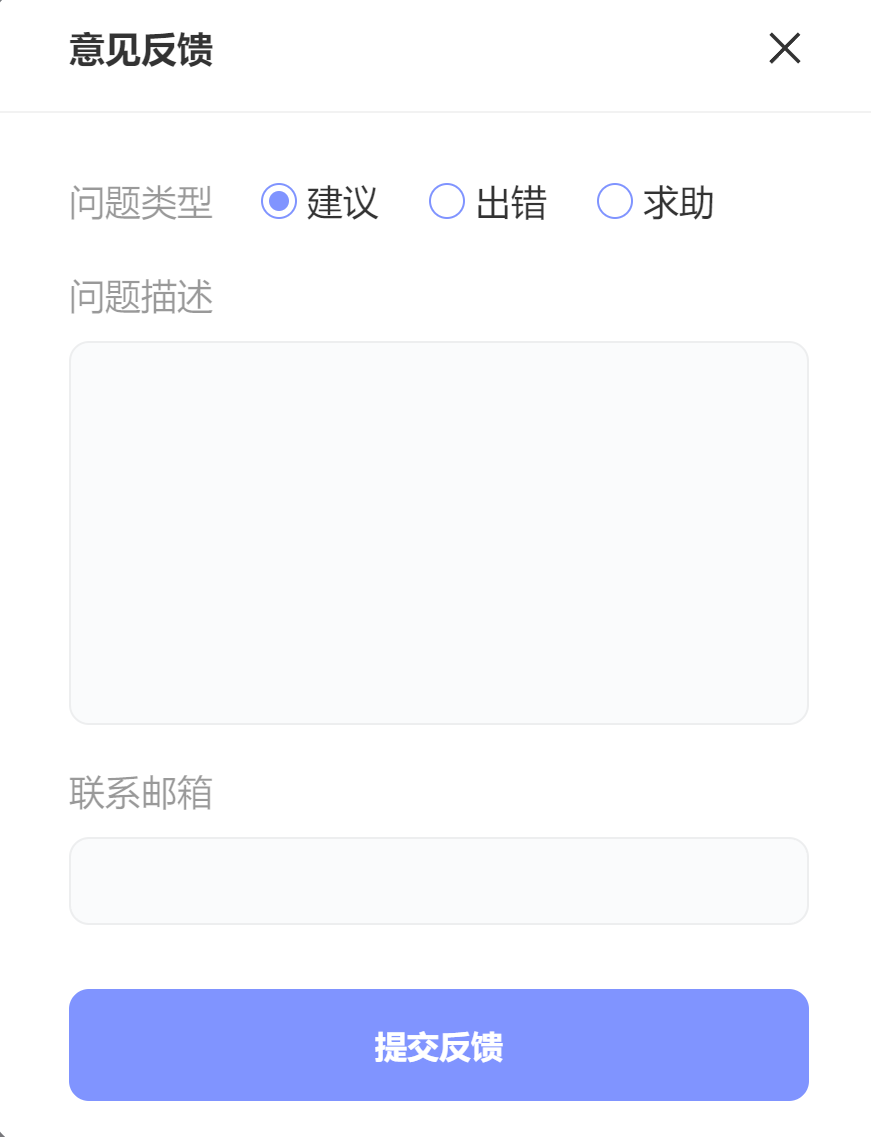Click the empty circle beside 求助
The width and height of the screenshot is (871, 1137).
(614, 202)
